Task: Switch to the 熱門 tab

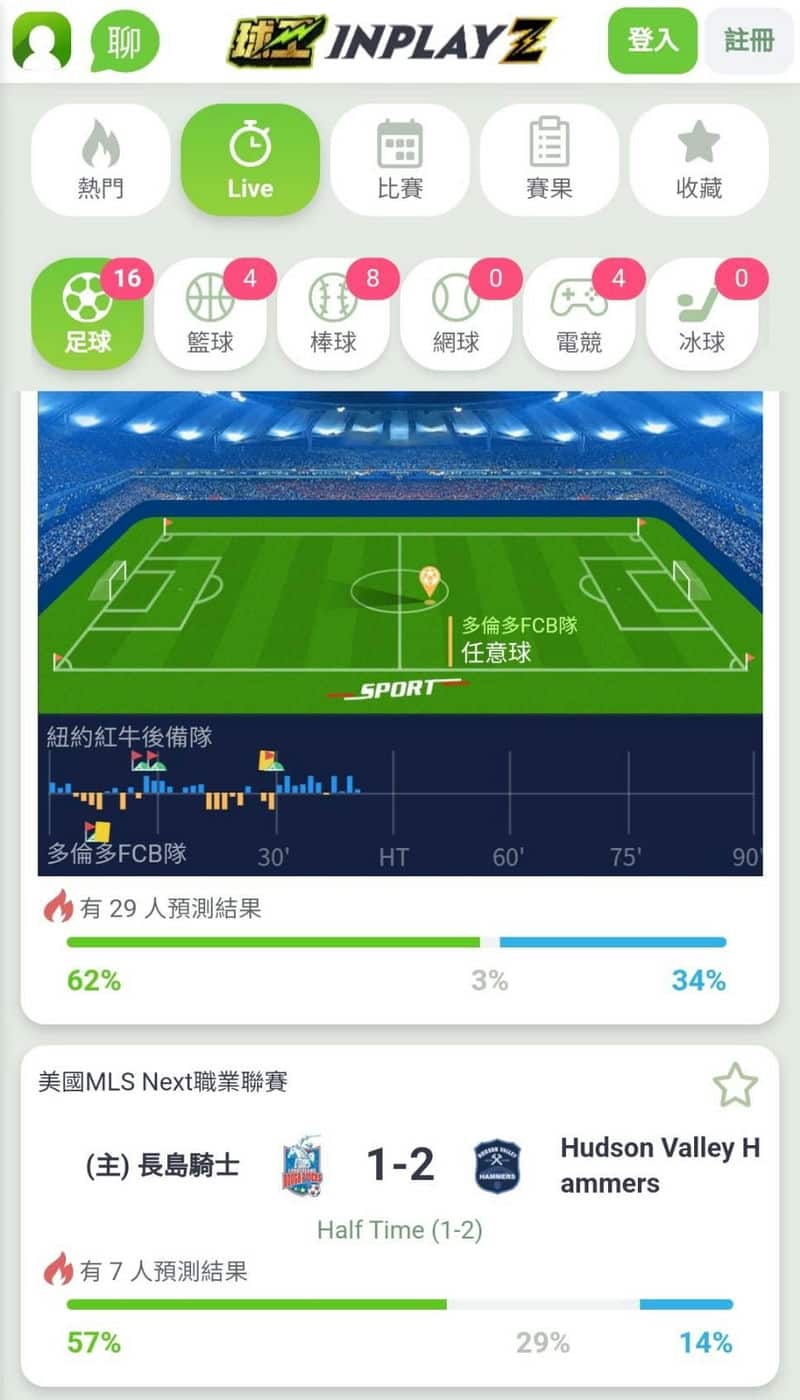Action: [101, 160]
